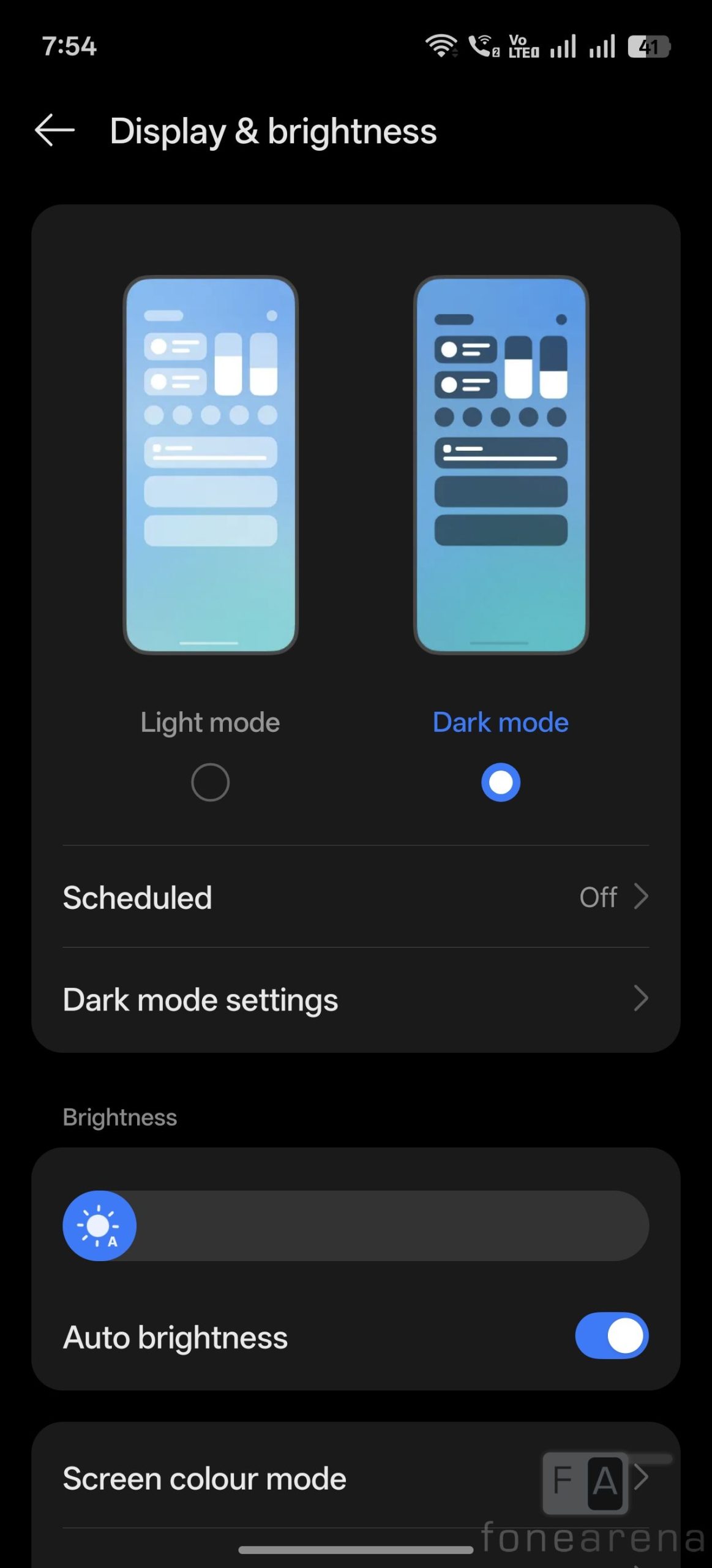This screenshot has height=1568, width=712.
Task: Go back from Display & brightness
Action: click(x=54, y=130)
